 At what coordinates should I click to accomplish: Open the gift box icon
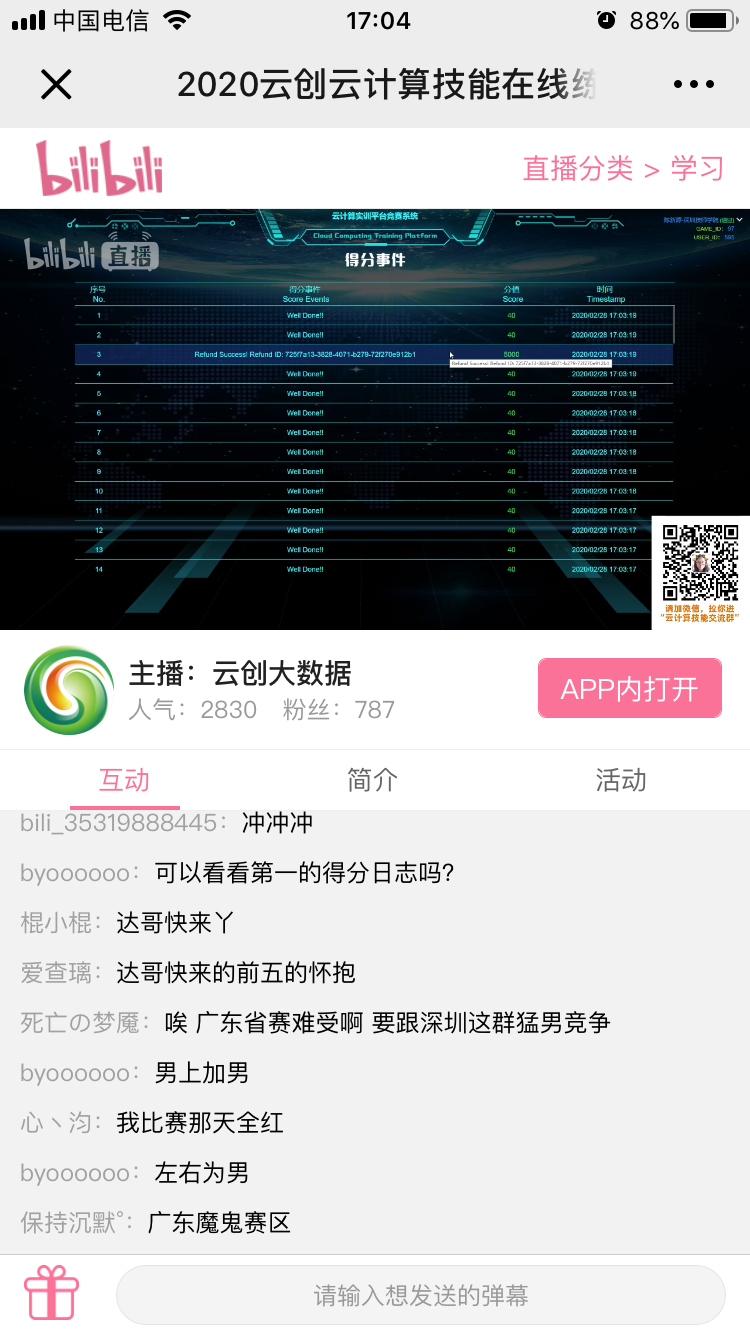pos(52,1295)
